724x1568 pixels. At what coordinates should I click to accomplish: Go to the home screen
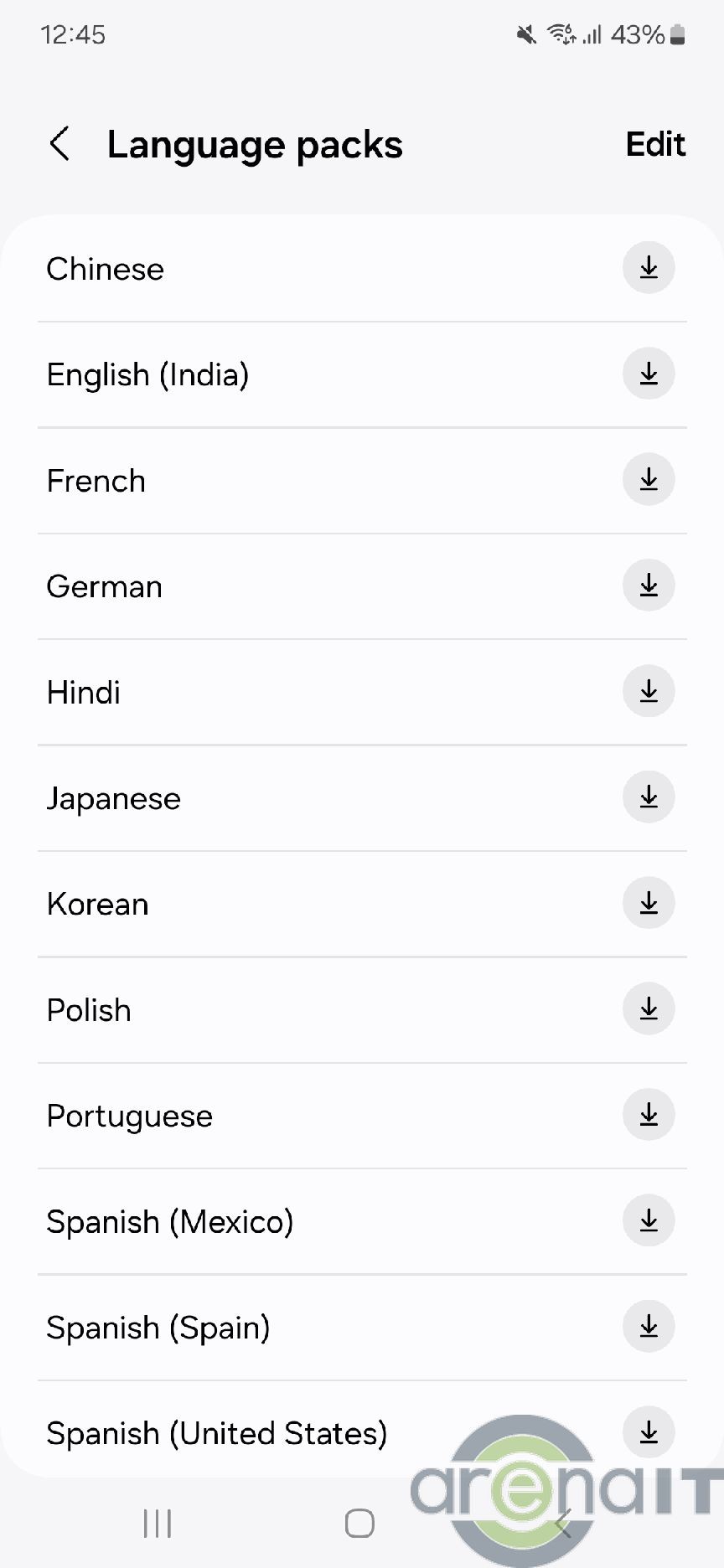[359, 1523]
